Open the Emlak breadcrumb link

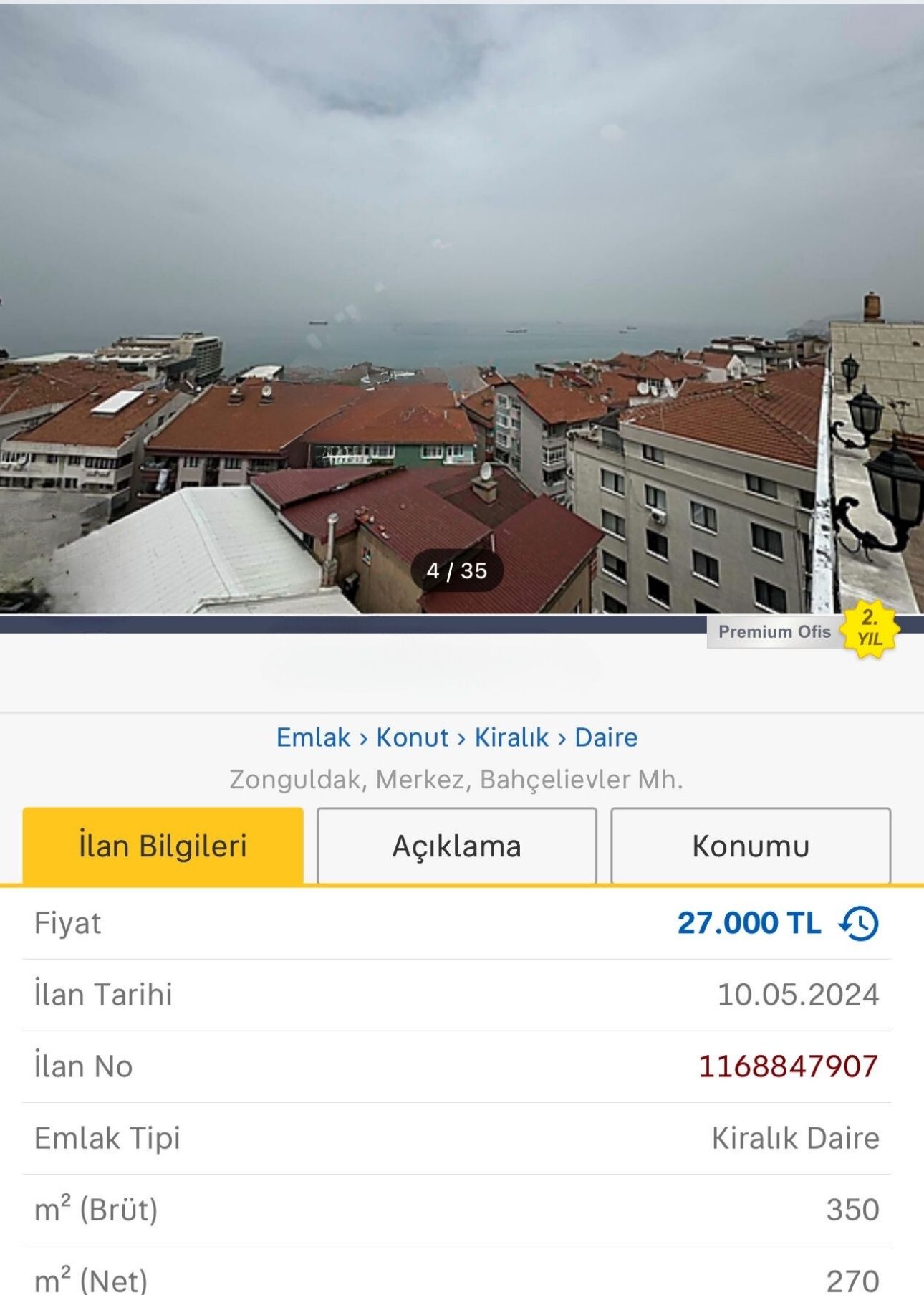coord(313,737)
